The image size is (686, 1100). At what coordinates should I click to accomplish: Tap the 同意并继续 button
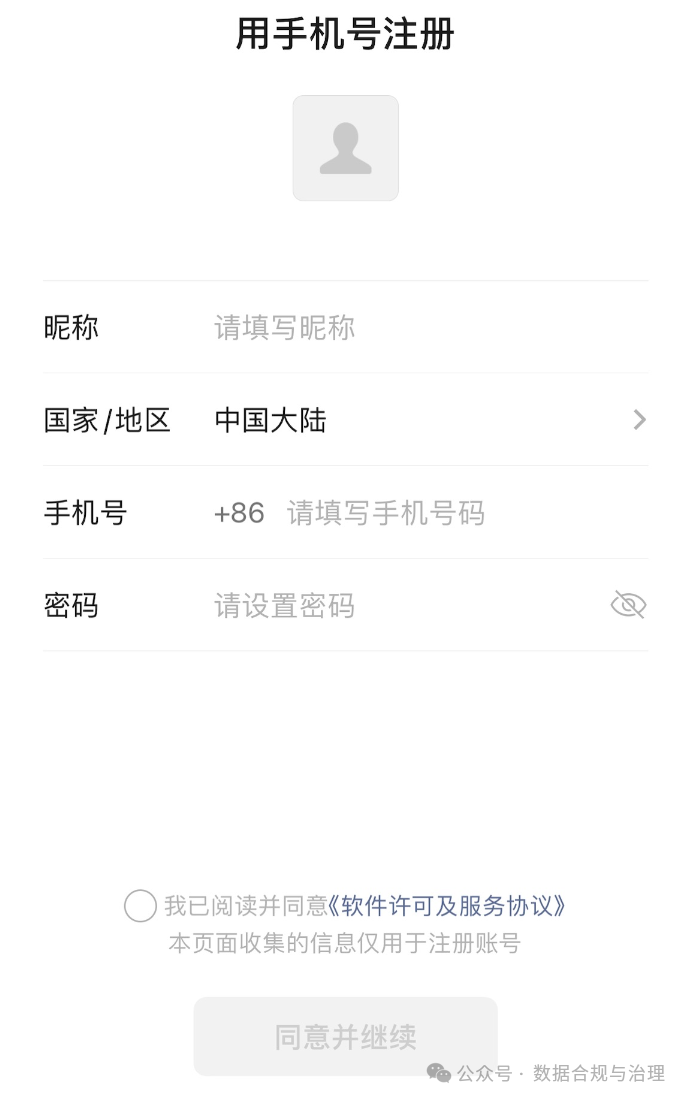pos(345,1036)
